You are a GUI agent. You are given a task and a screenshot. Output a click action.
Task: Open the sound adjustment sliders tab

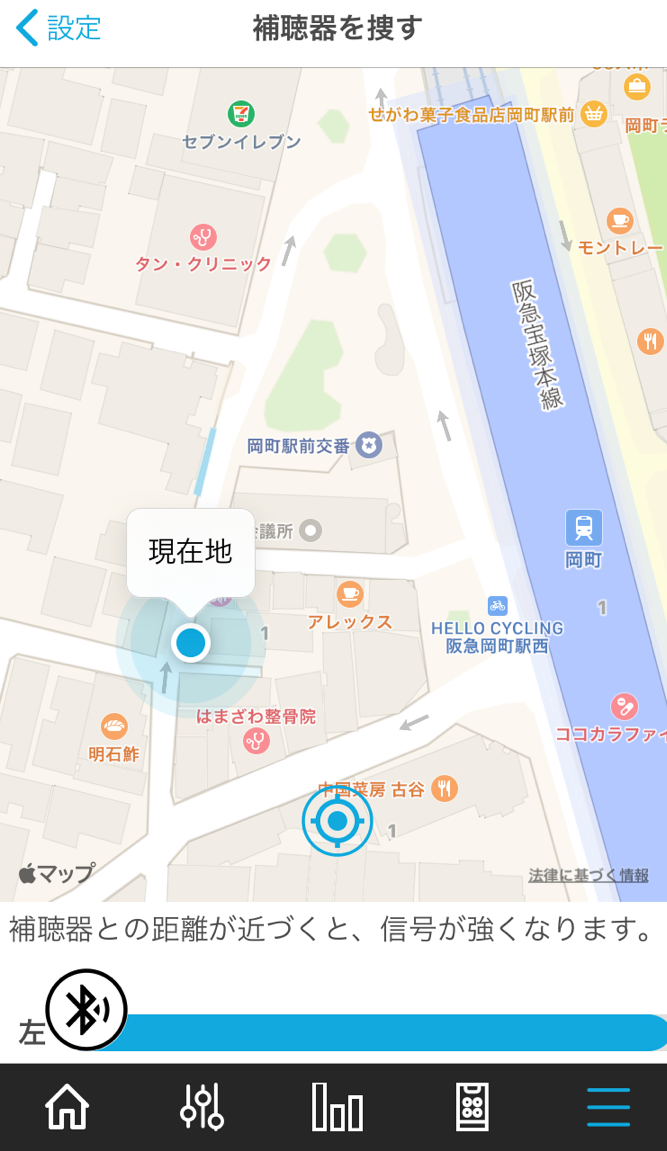coord(202,1106)
